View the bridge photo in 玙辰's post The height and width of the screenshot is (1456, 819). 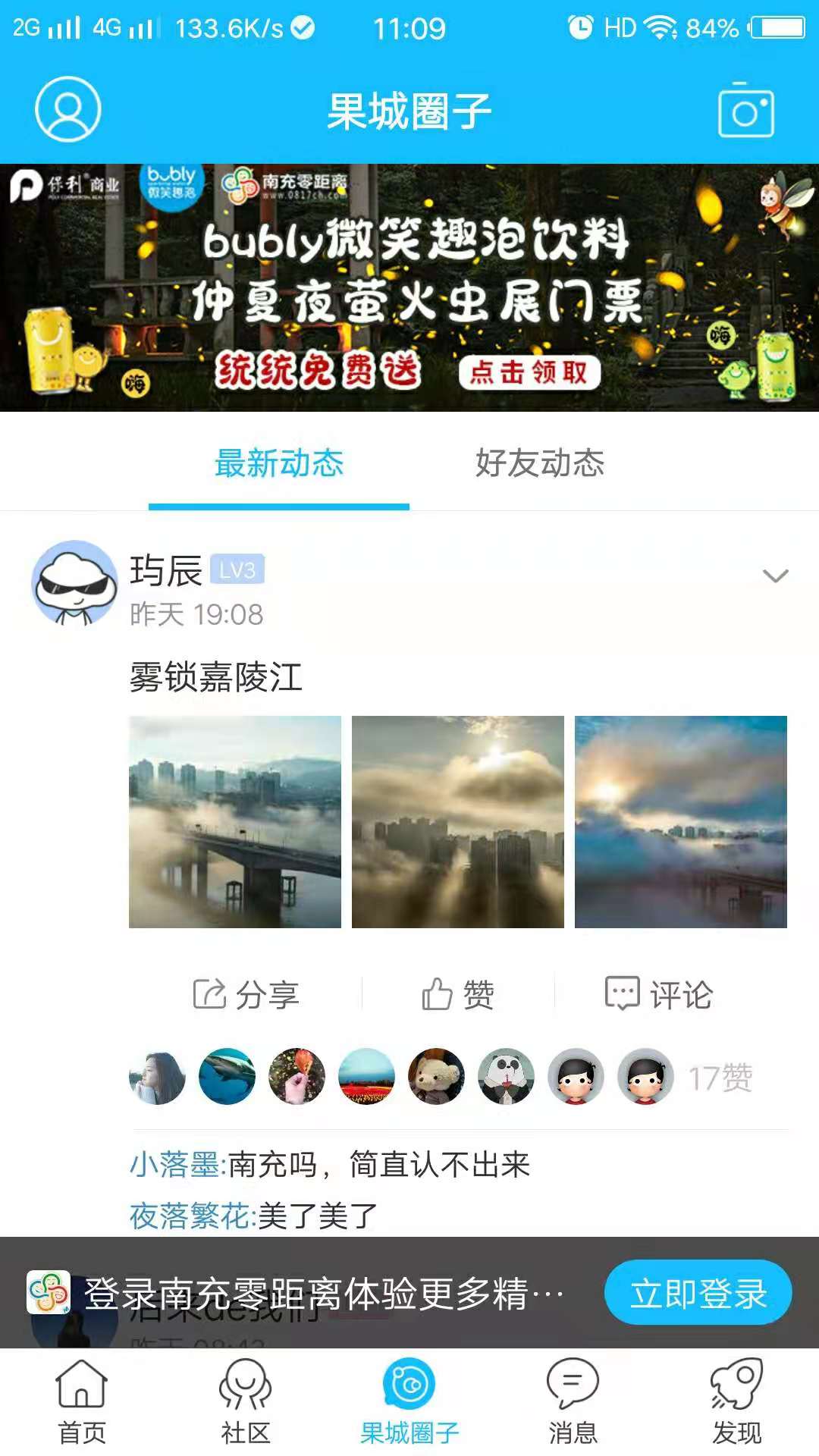235,822
